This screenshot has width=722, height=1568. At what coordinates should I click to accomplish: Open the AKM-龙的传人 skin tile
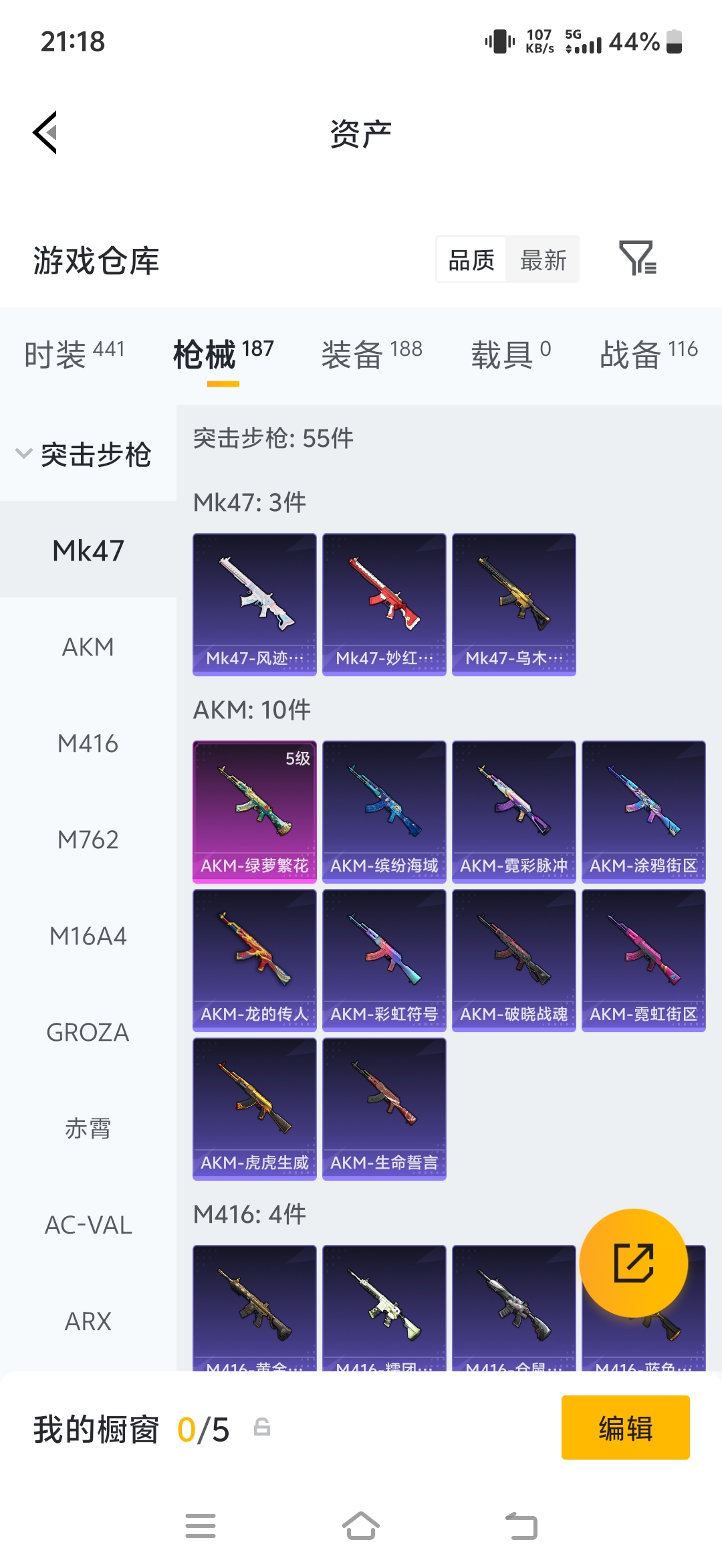tap(255, 961)
